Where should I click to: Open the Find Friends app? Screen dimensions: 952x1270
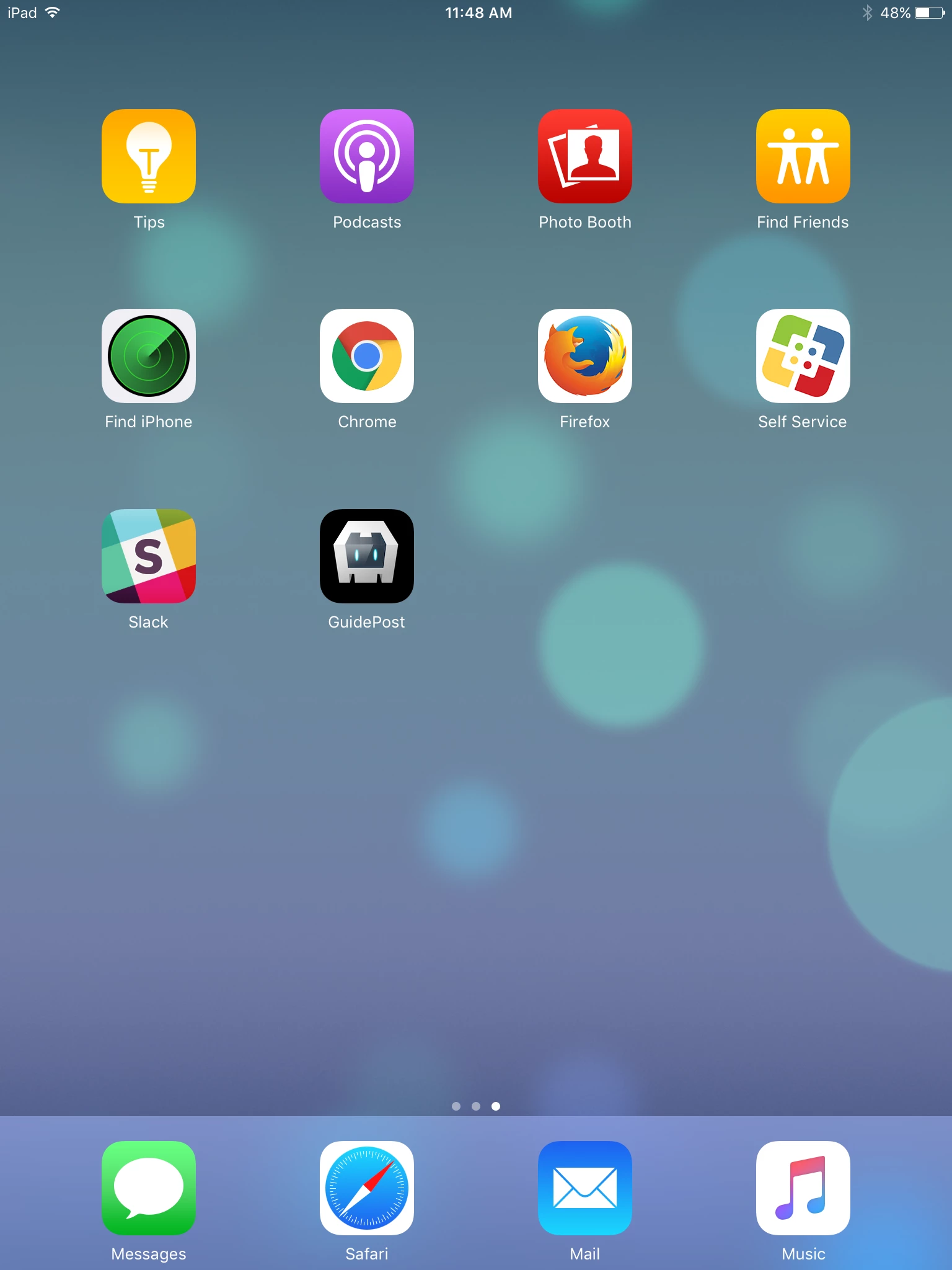[x=803, y=156]
